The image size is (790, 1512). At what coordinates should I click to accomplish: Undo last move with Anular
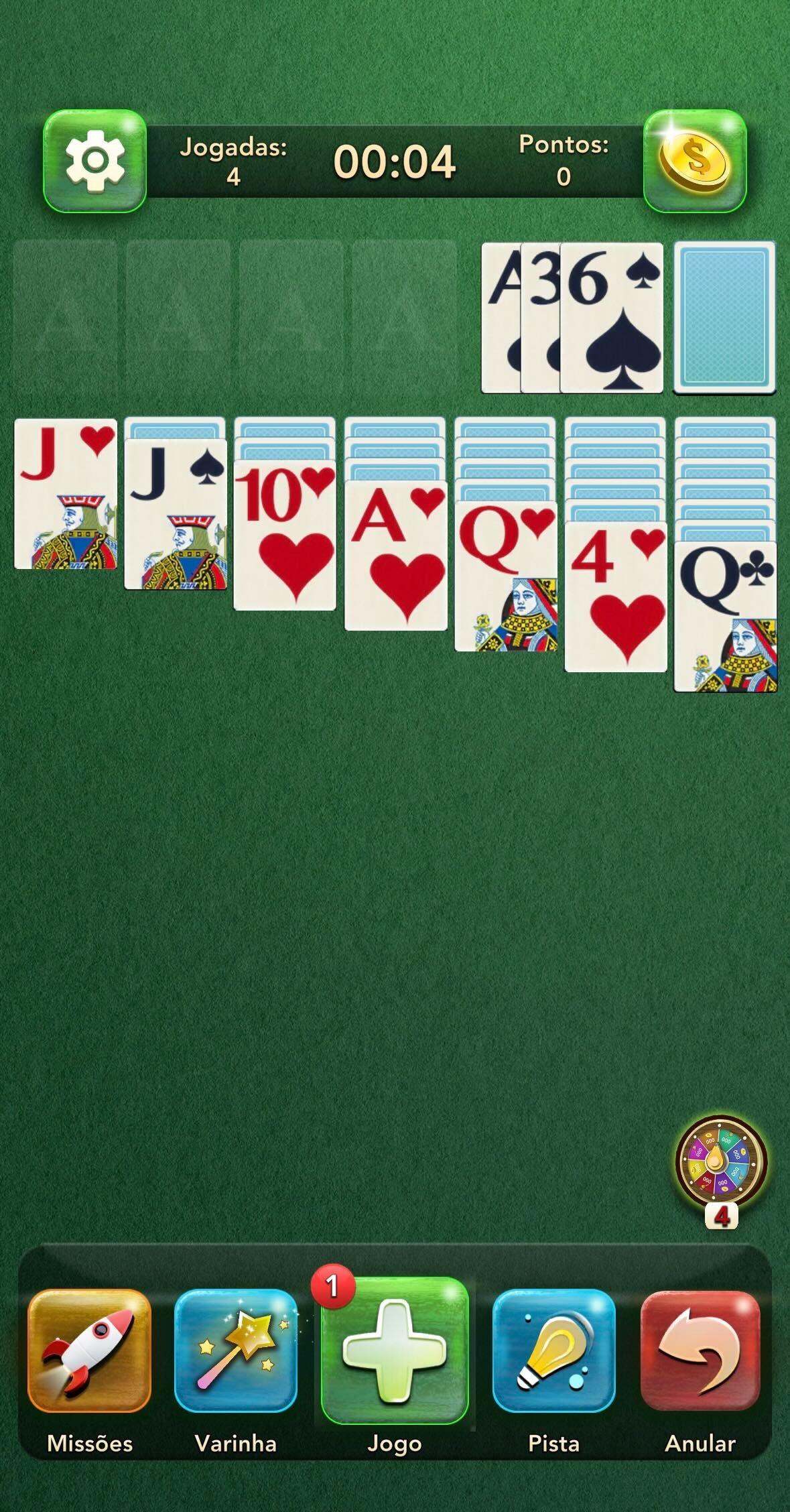[x=700, y=1351]
